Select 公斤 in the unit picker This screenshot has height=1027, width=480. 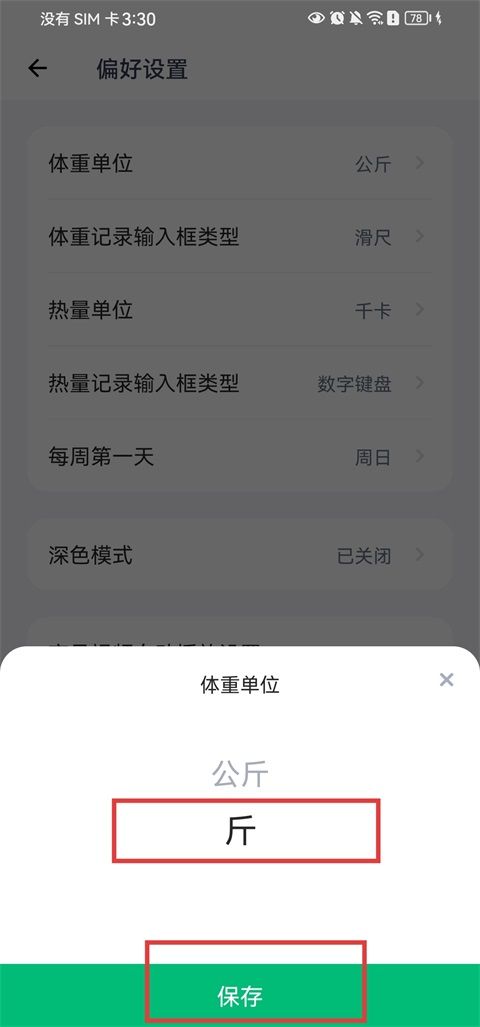point(240,775)
